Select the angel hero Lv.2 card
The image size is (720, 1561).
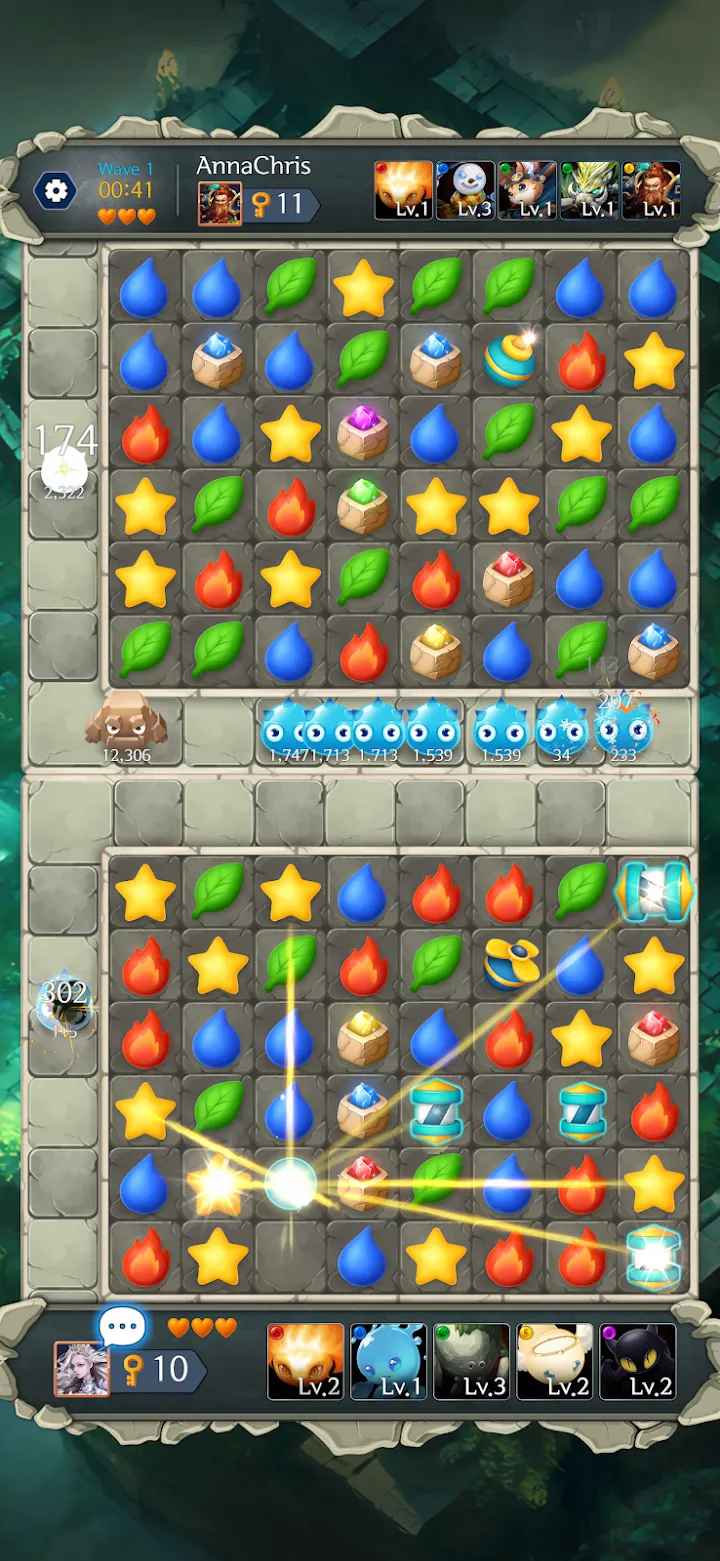(554, 1361)
